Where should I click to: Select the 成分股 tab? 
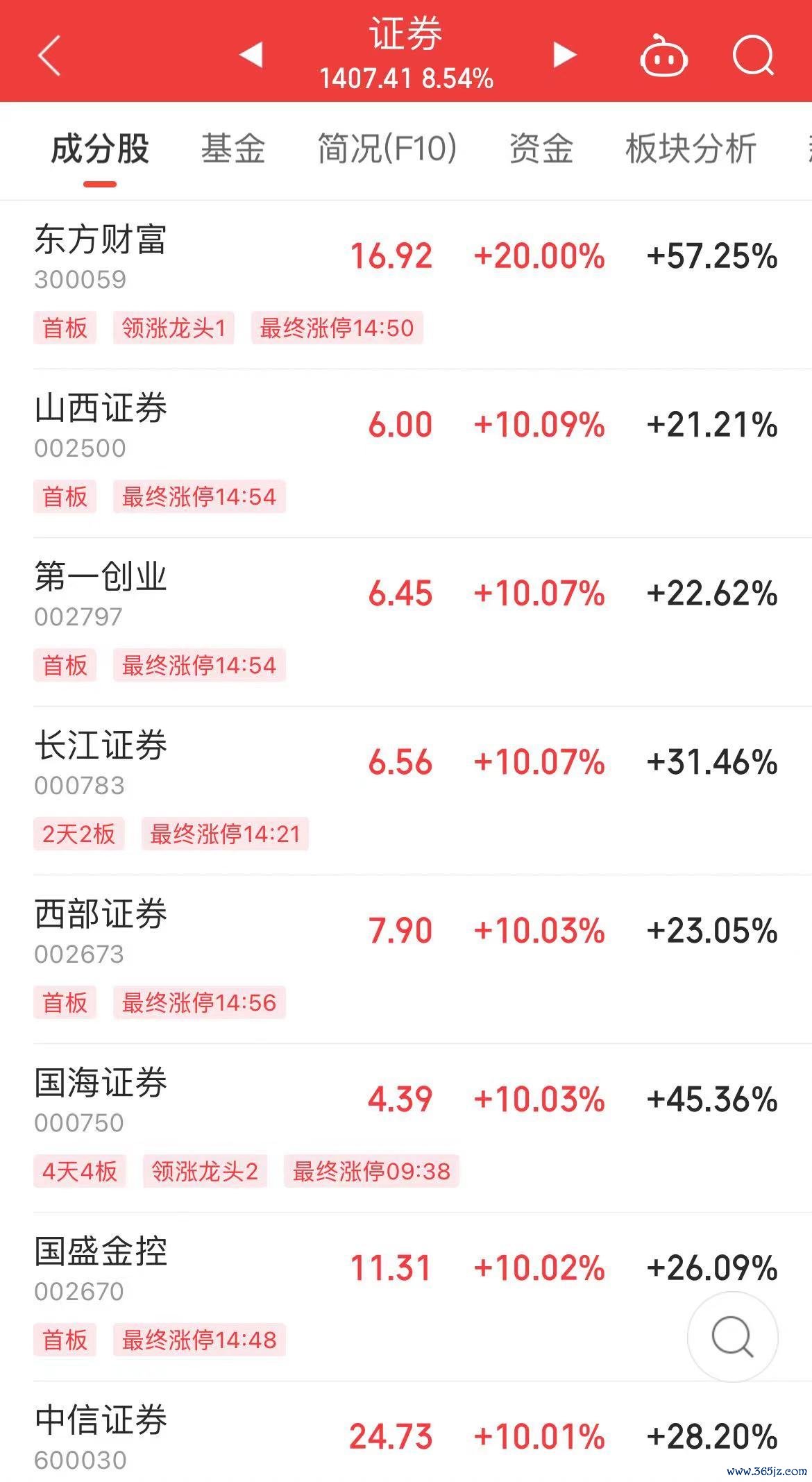100,149
